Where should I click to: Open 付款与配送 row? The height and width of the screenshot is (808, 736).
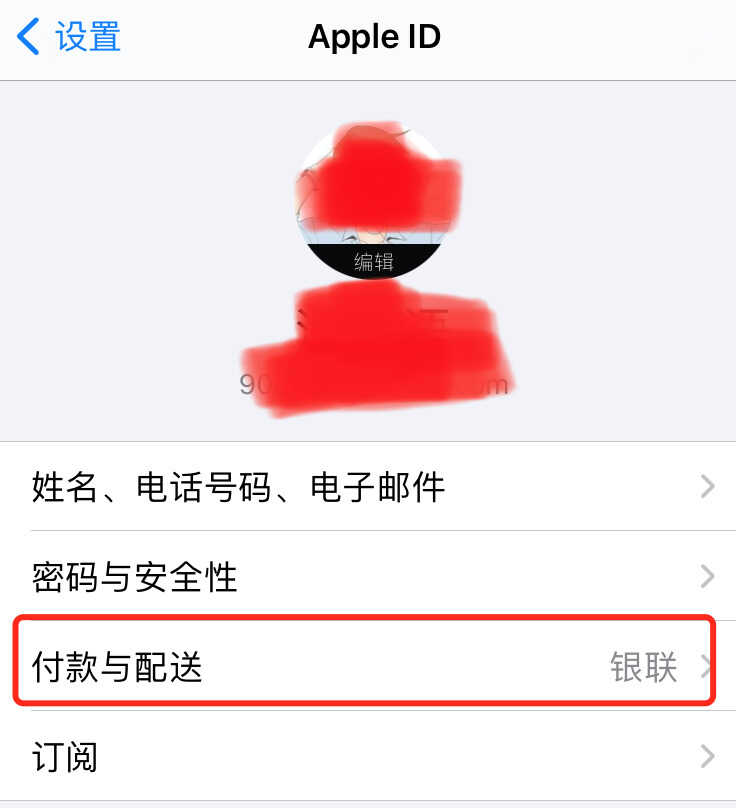pos(366,666)
